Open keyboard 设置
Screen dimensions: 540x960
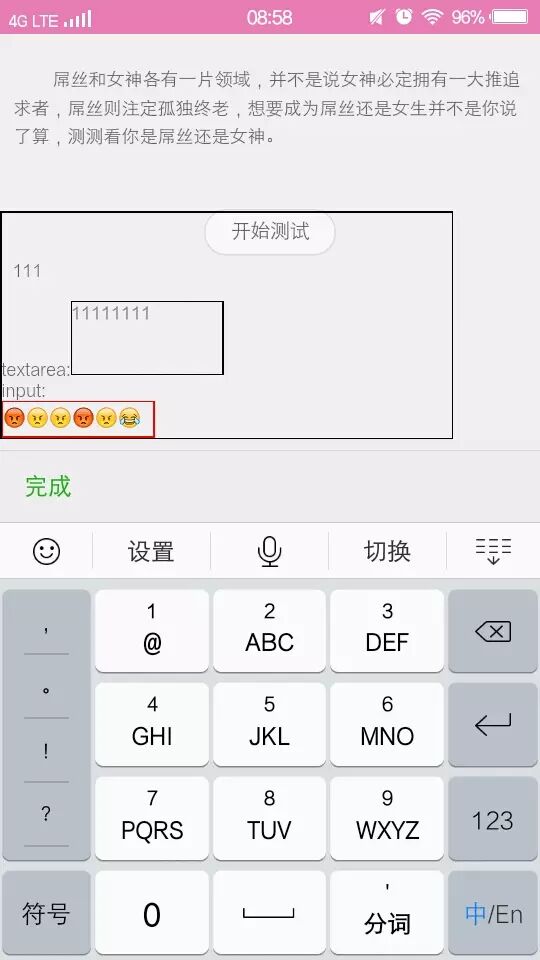151,551
